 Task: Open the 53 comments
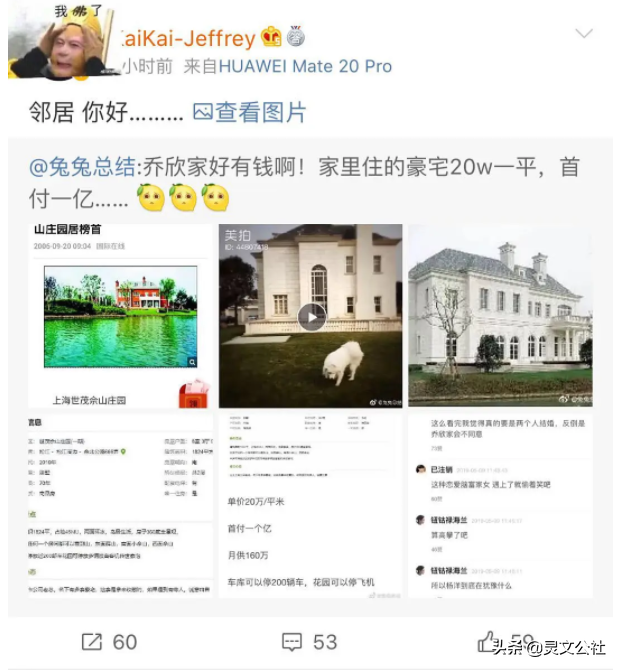[310, 641]
